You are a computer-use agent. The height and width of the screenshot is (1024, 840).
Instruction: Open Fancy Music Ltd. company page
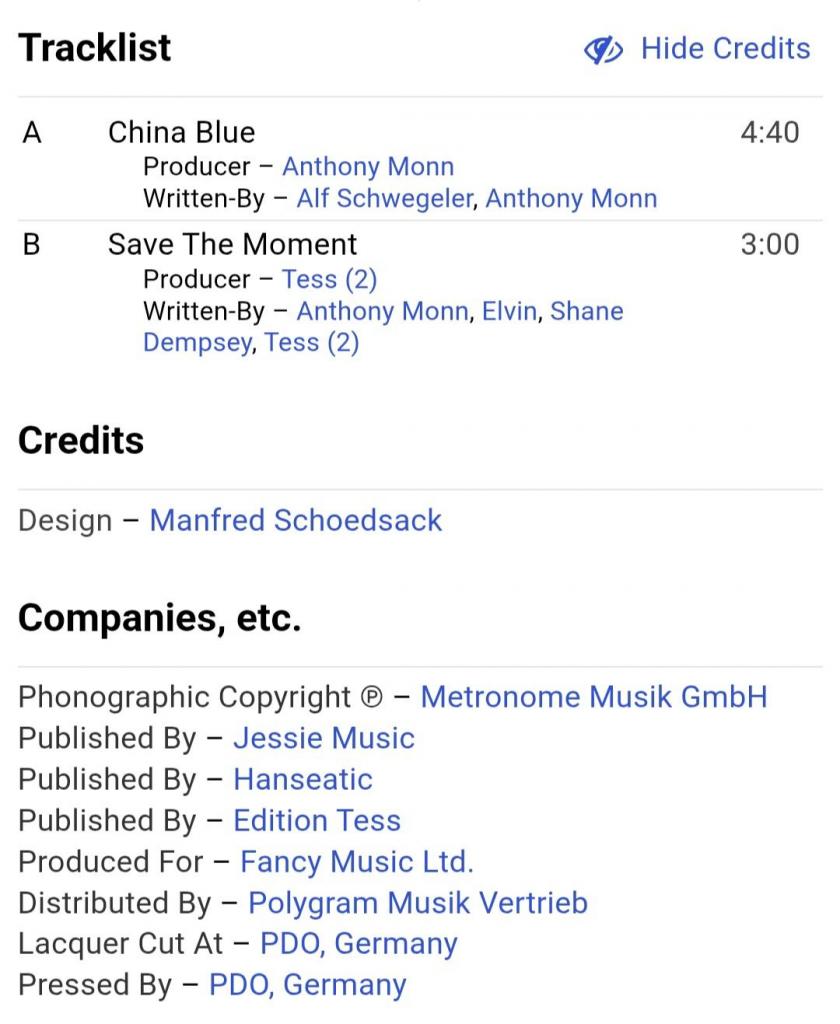[356, 861]
